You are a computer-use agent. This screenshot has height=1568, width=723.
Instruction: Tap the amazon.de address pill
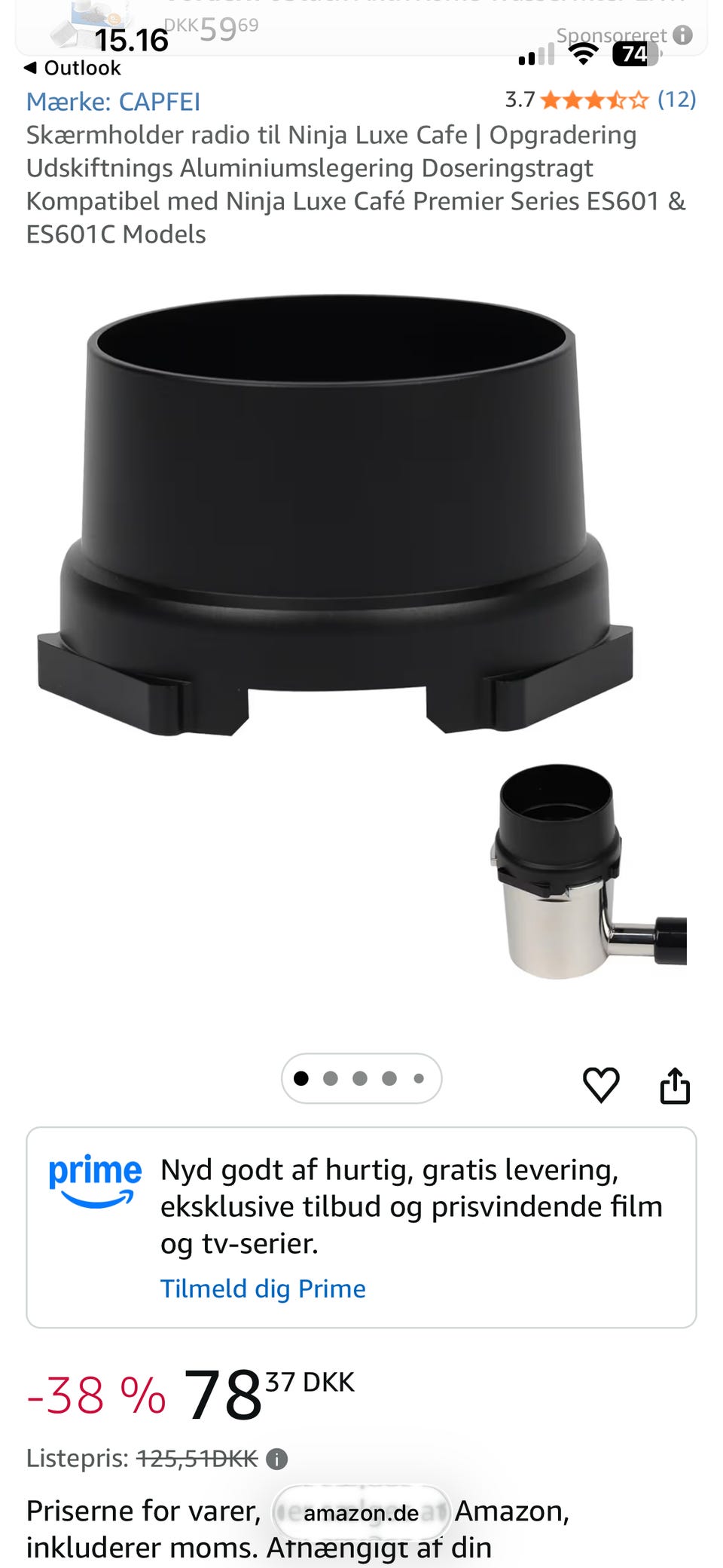(361, 1512)
